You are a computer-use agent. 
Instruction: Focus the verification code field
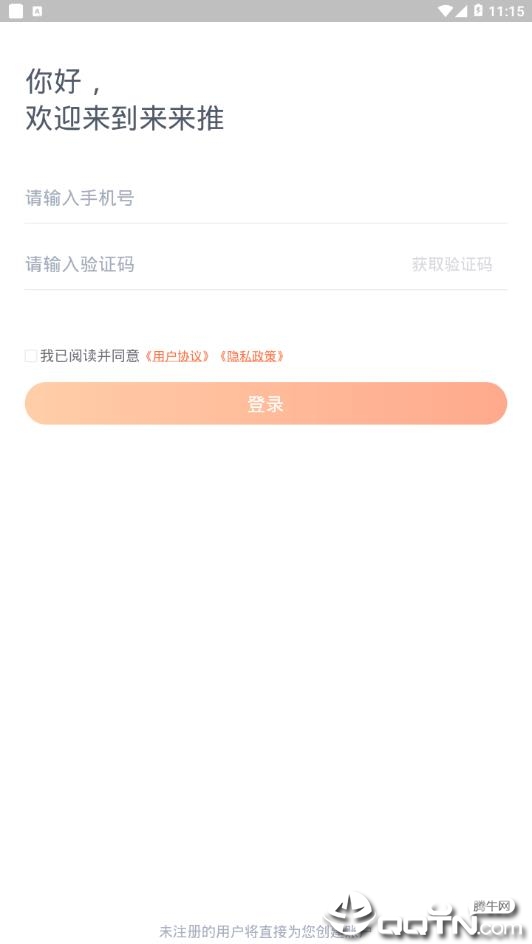point(211,264)
